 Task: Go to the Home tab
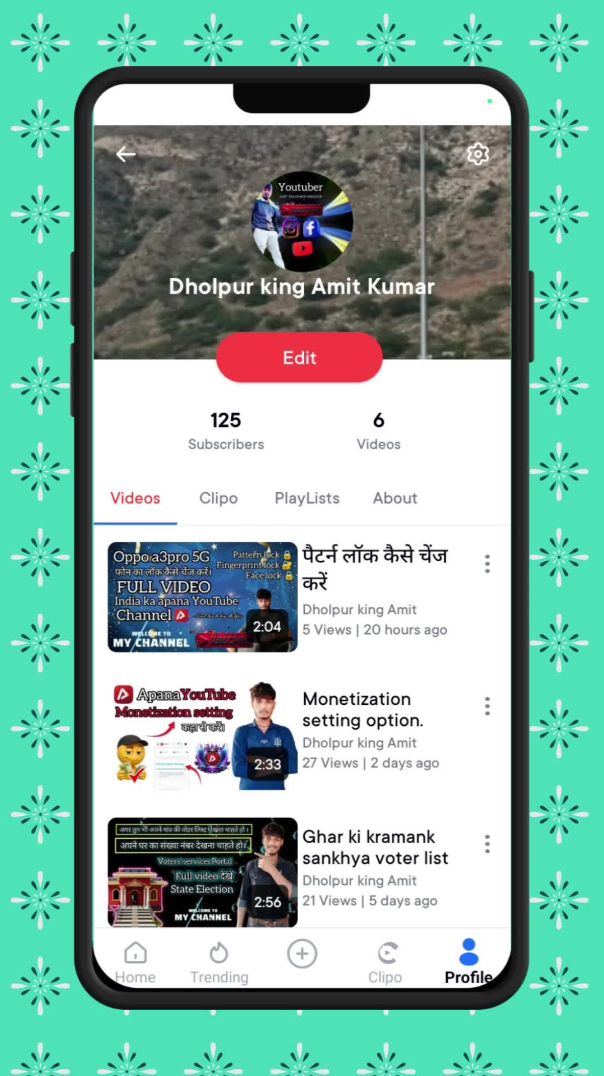(135, 962)
